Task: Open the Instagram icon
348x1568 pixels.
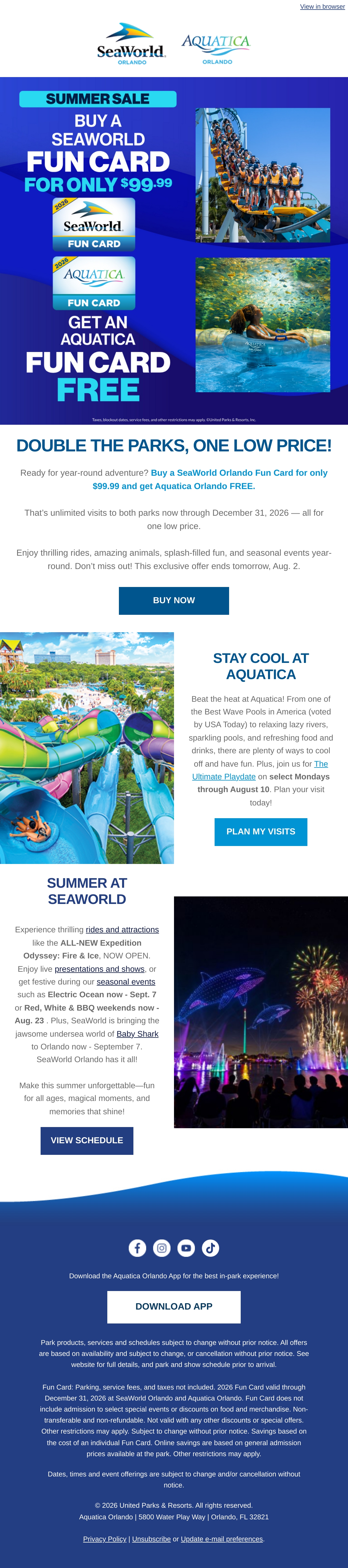Action: tap(162, 1248)
